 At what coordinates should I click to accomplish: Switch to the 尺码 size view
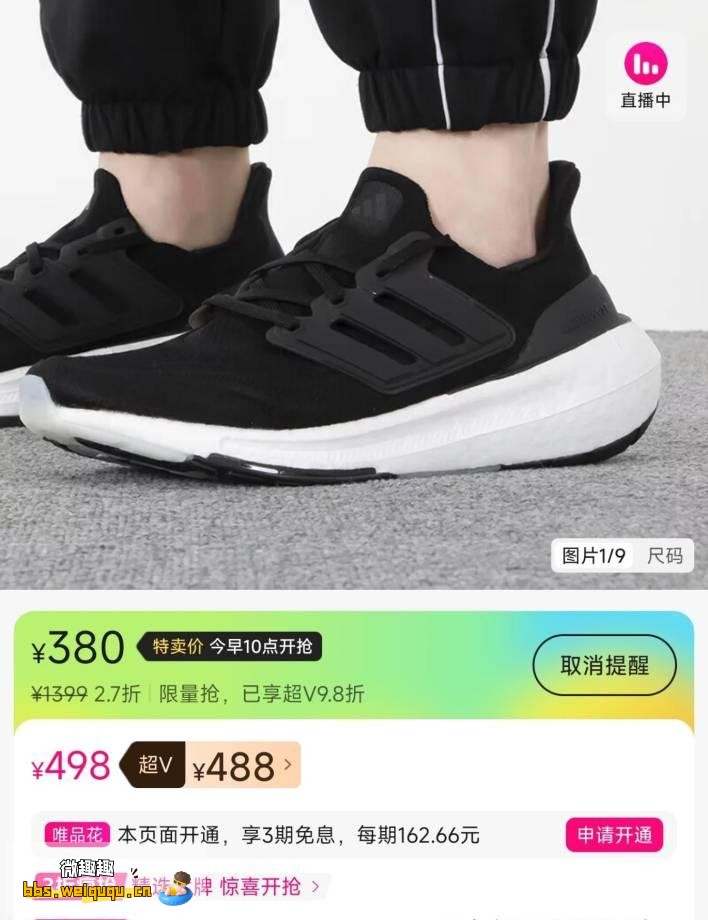coord(665,555)
